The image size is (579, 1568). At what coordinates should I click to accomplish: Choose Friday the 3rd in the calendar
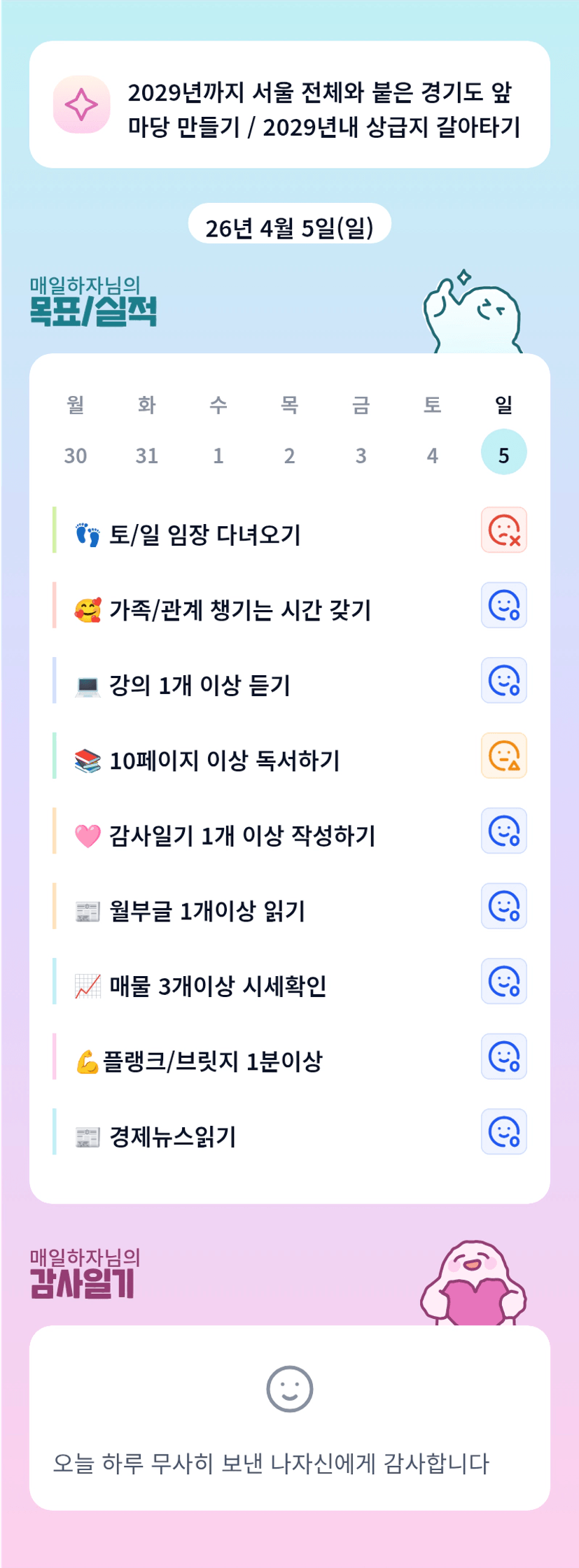pyautogui.click(x=361, y=455)
